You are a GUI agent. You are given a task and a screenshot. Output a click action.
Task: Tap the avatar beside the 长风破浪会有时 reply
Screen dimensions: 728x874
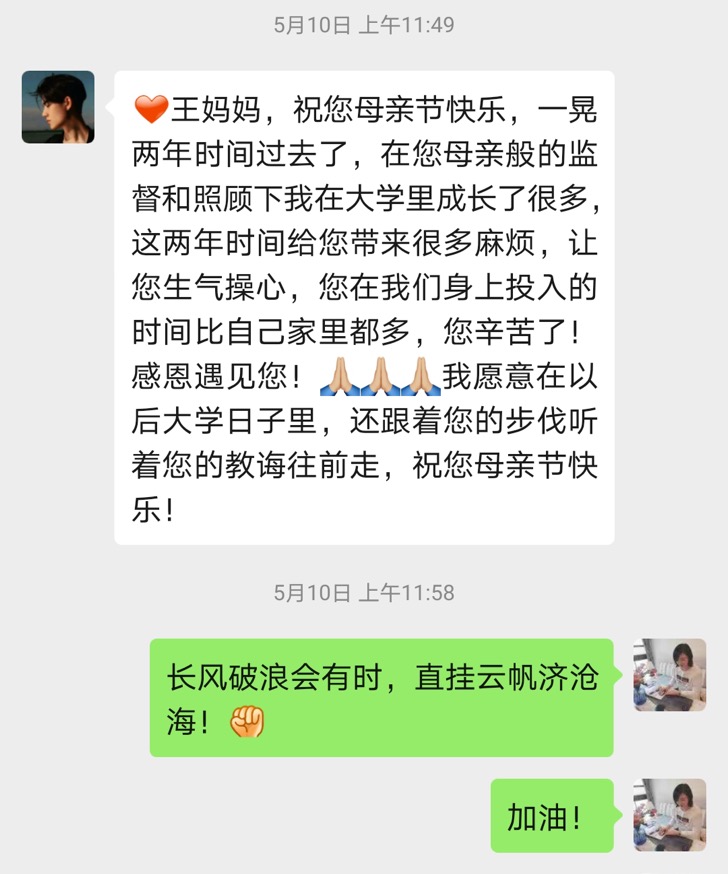click(x=669, y=675)
